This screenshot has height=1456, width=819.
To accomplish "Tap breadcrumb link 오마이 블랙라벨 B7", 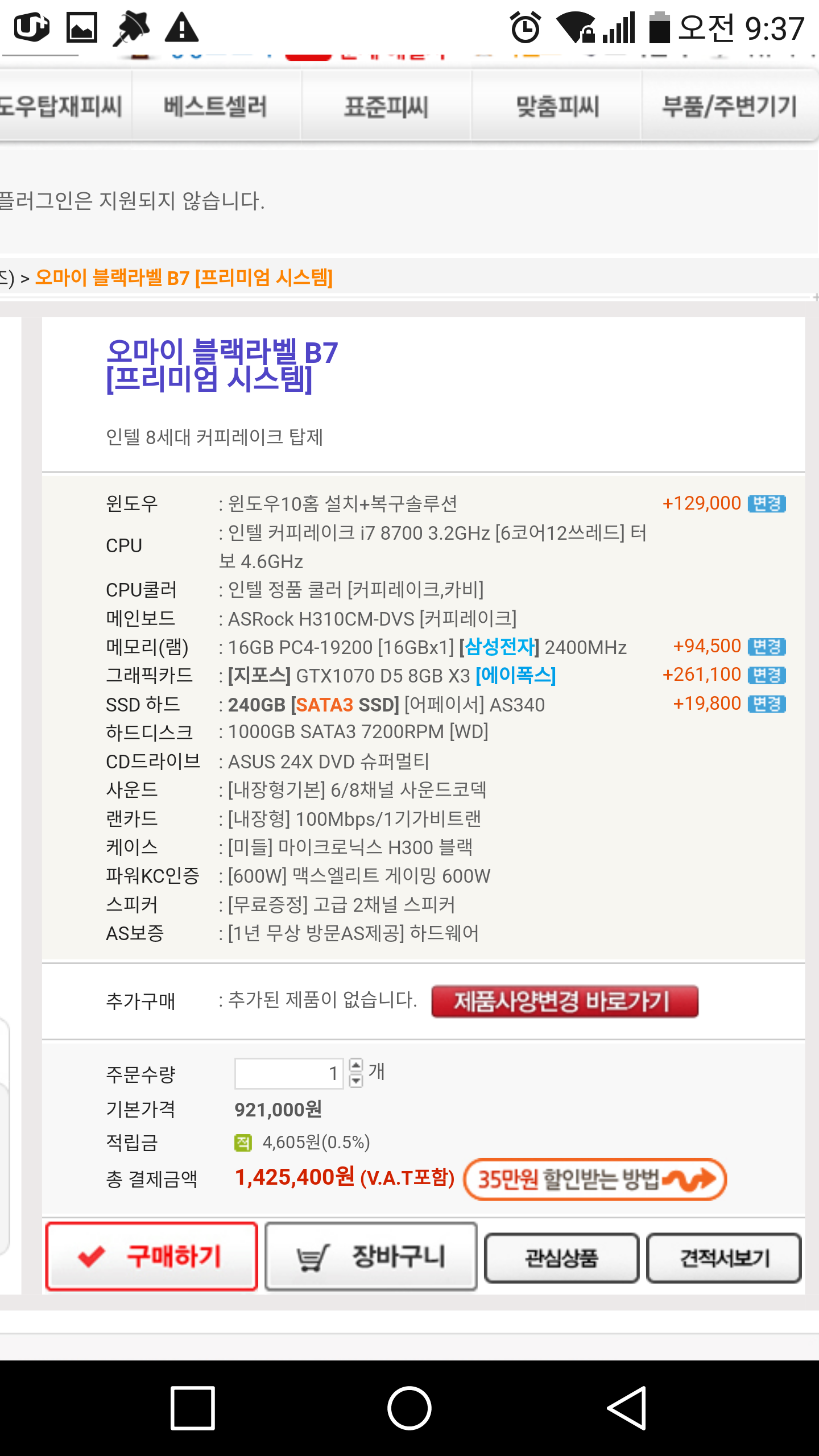I will click(x=184, y=278).
